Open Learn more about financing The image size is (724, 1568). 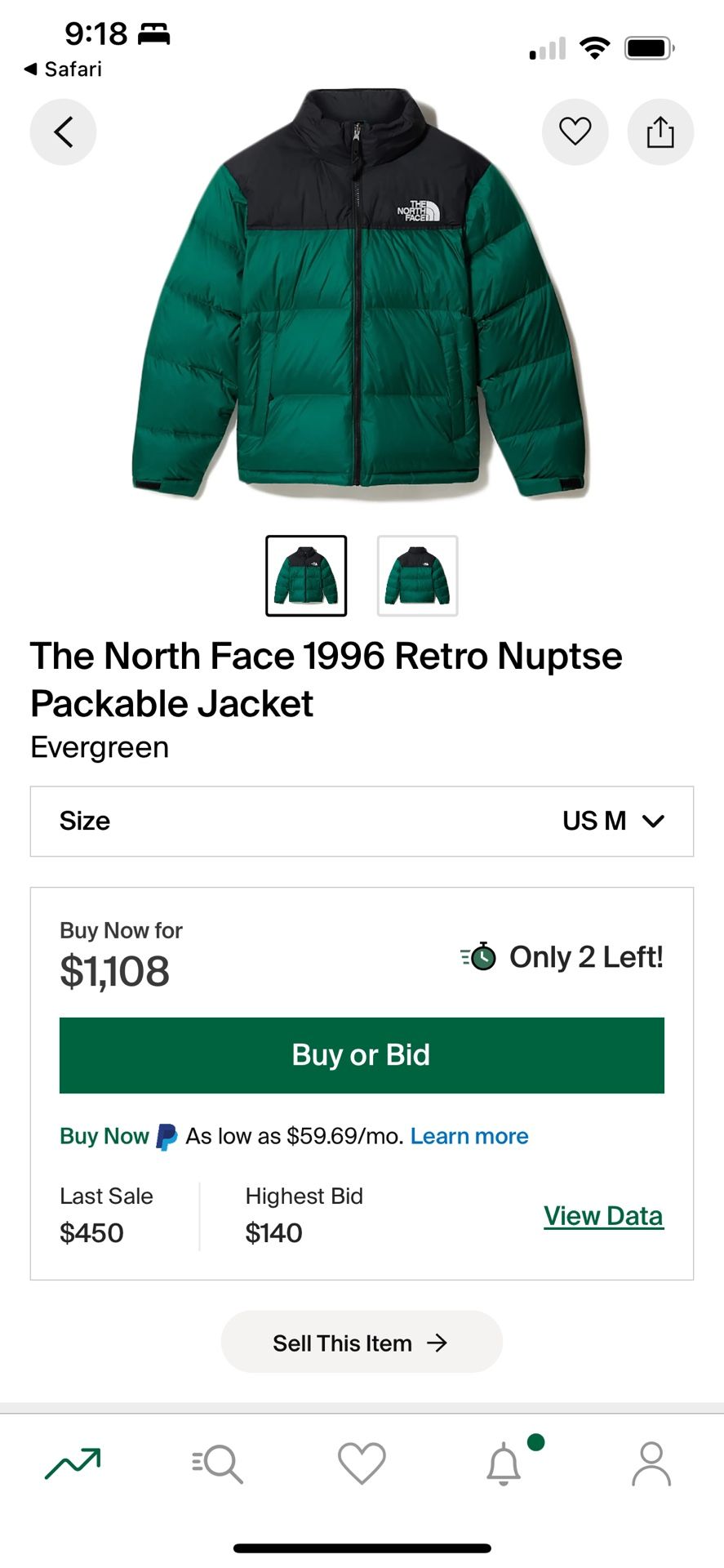click(x=469, y=1135)
